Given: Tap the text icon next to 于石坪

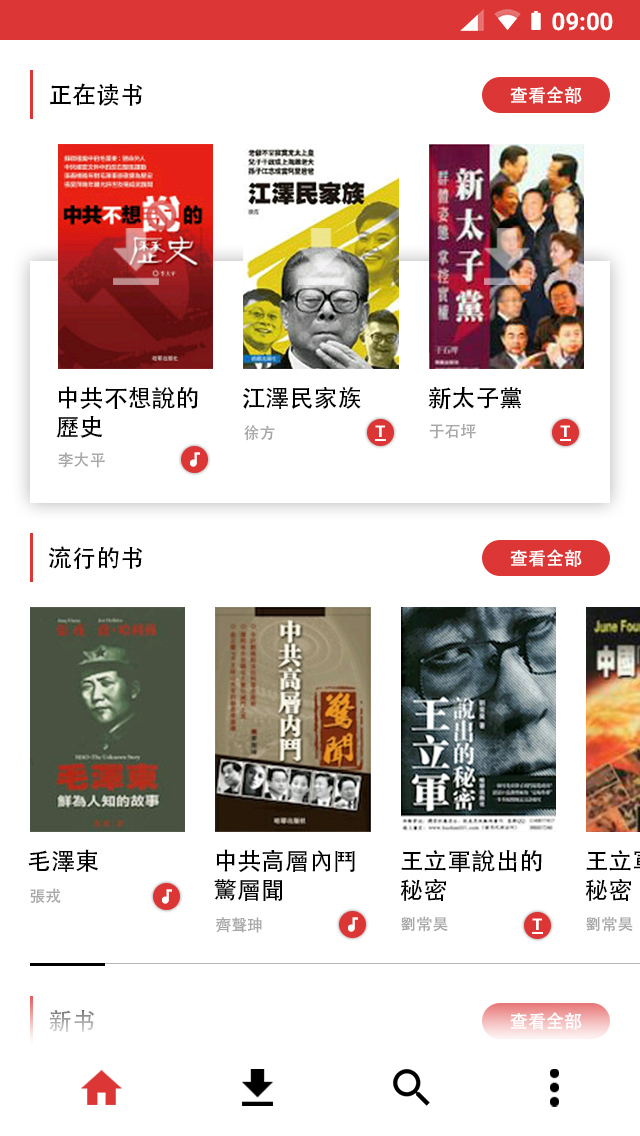Looking at the screenshot, I should [x=565, y=432].
